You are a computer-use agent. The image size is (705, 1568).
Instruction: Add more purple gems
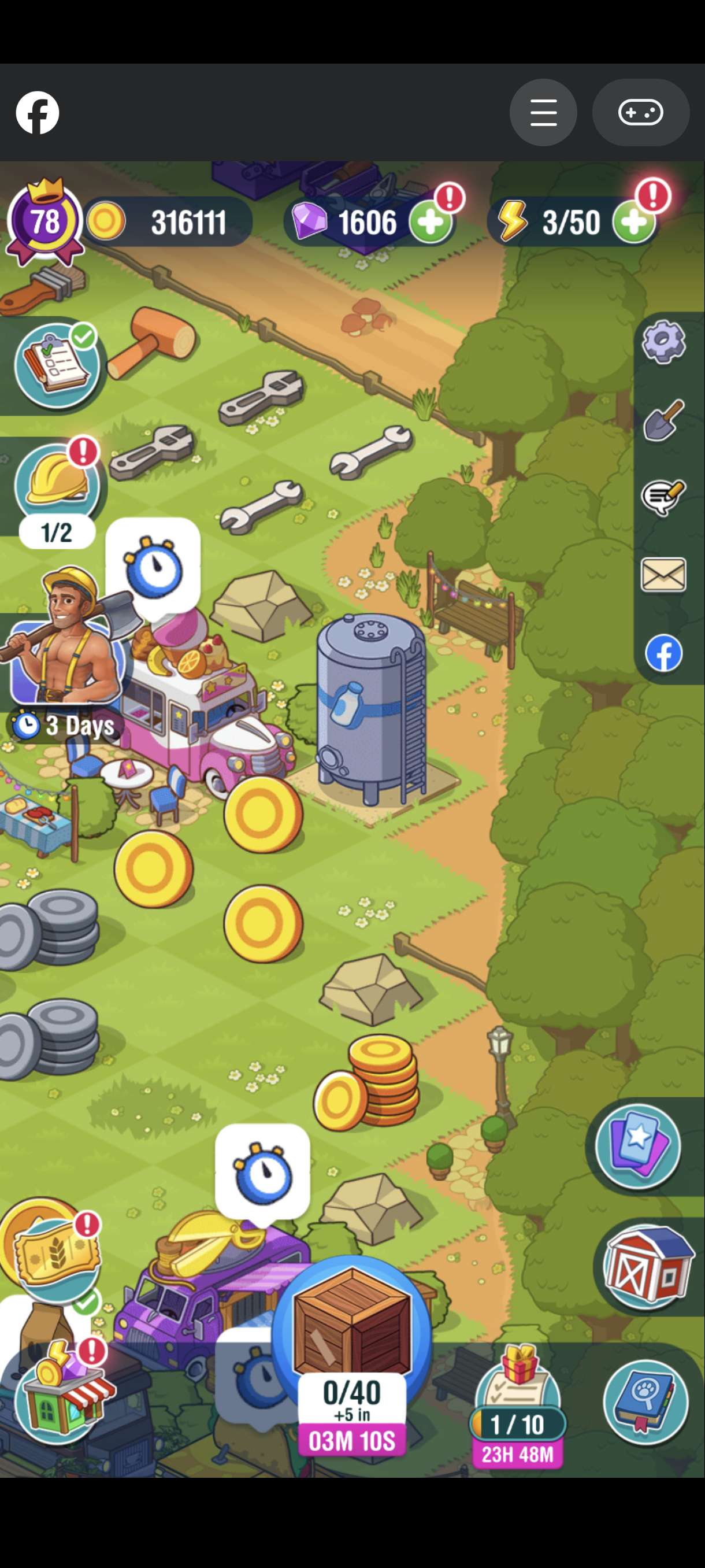pyautogui.click(x=431, y=221)
